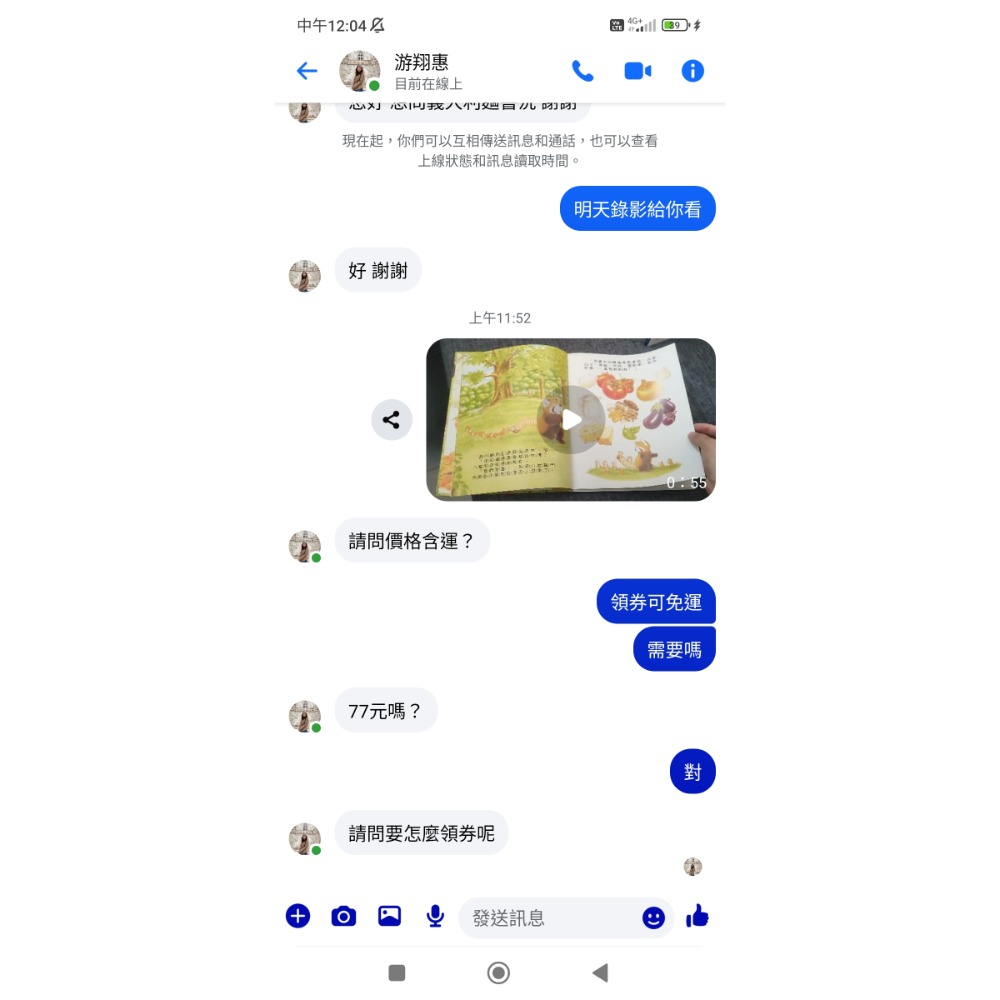The width and height of the screenshot is (1000, 1000).
Task: Open the photo gallery picker
Action: (389, 916)
